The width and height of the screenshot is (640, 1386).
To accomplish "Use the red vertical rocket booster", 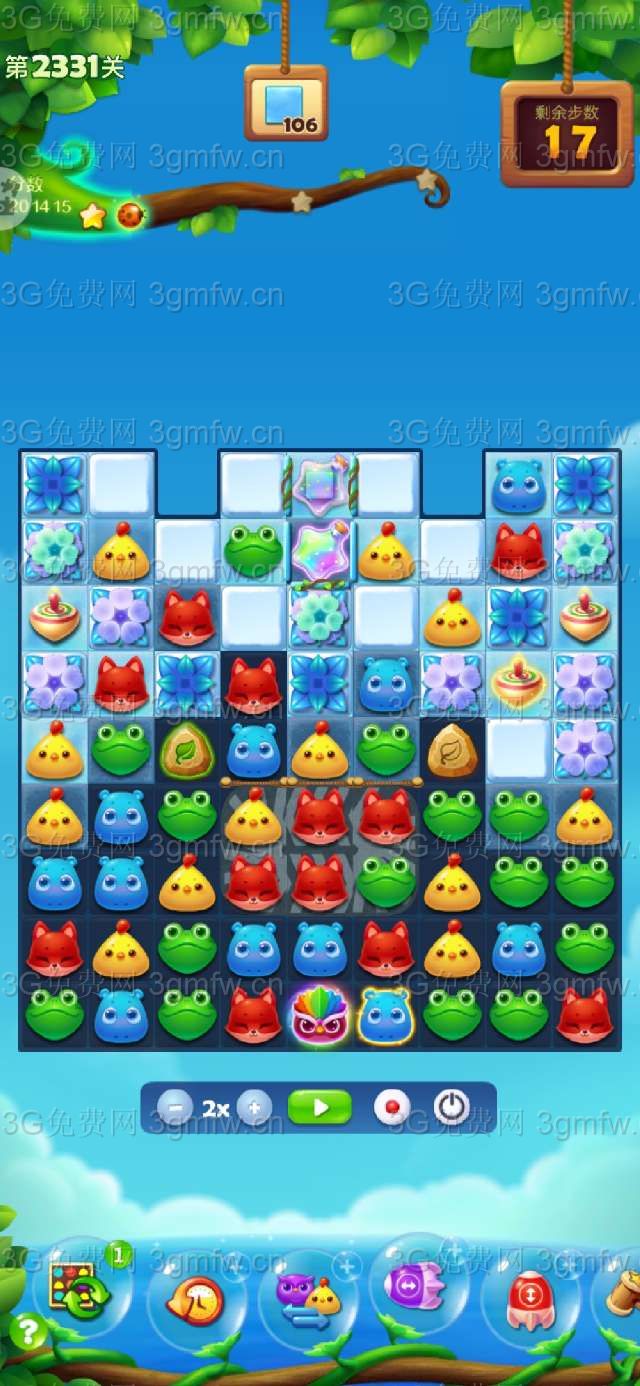I will pos(530,1298).
